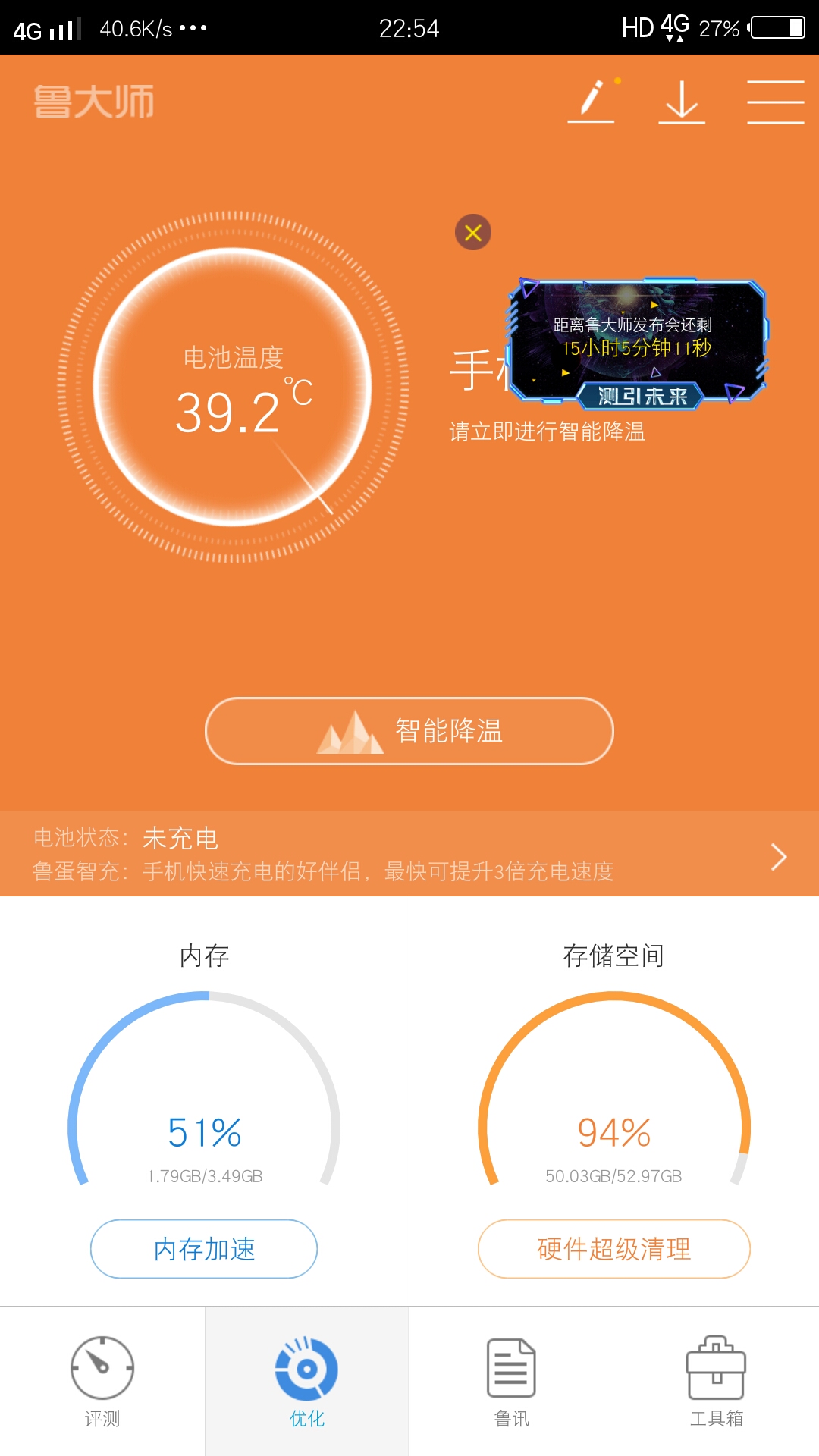Tap the 内存加速 memory boost button

204,1249
